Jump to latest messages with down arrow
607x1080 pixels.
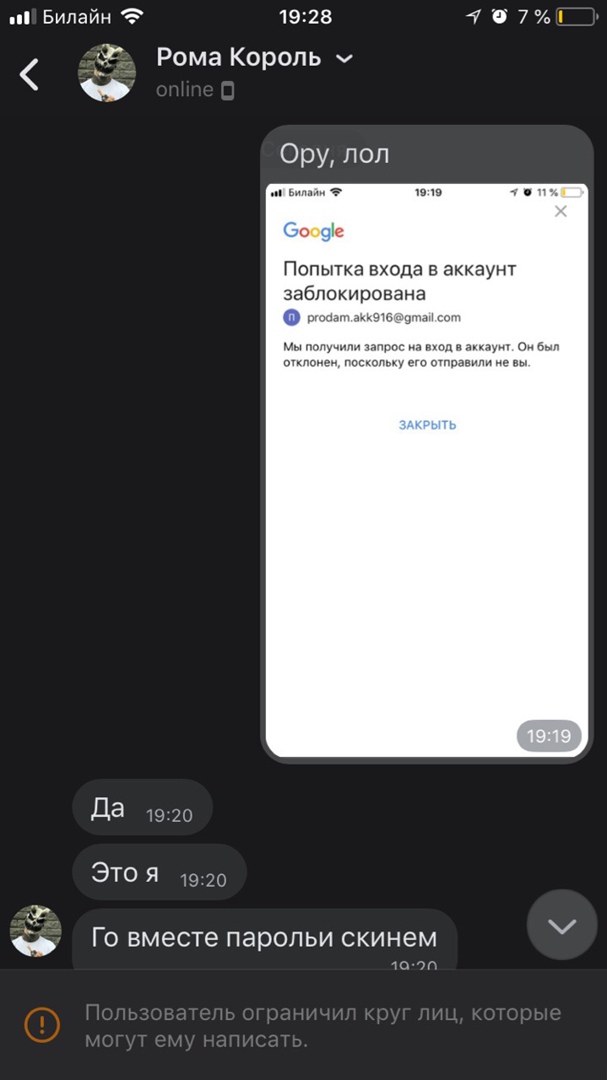click(561, 925)
